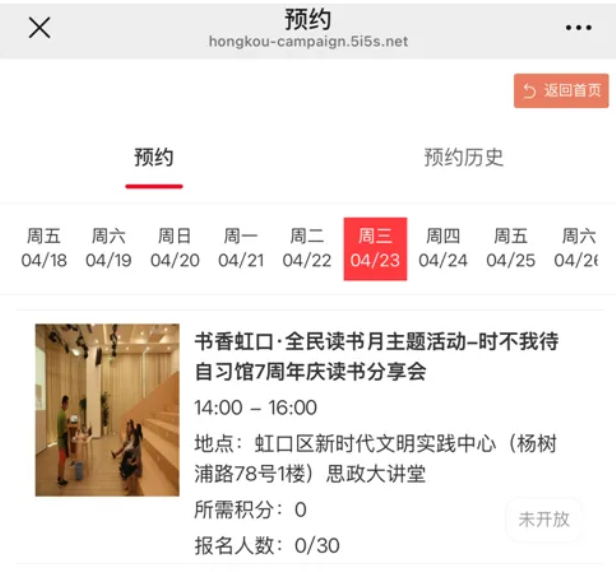Select date 周六 04/19
The width and height of the screenshot is (616, 572).
point(108,249)
